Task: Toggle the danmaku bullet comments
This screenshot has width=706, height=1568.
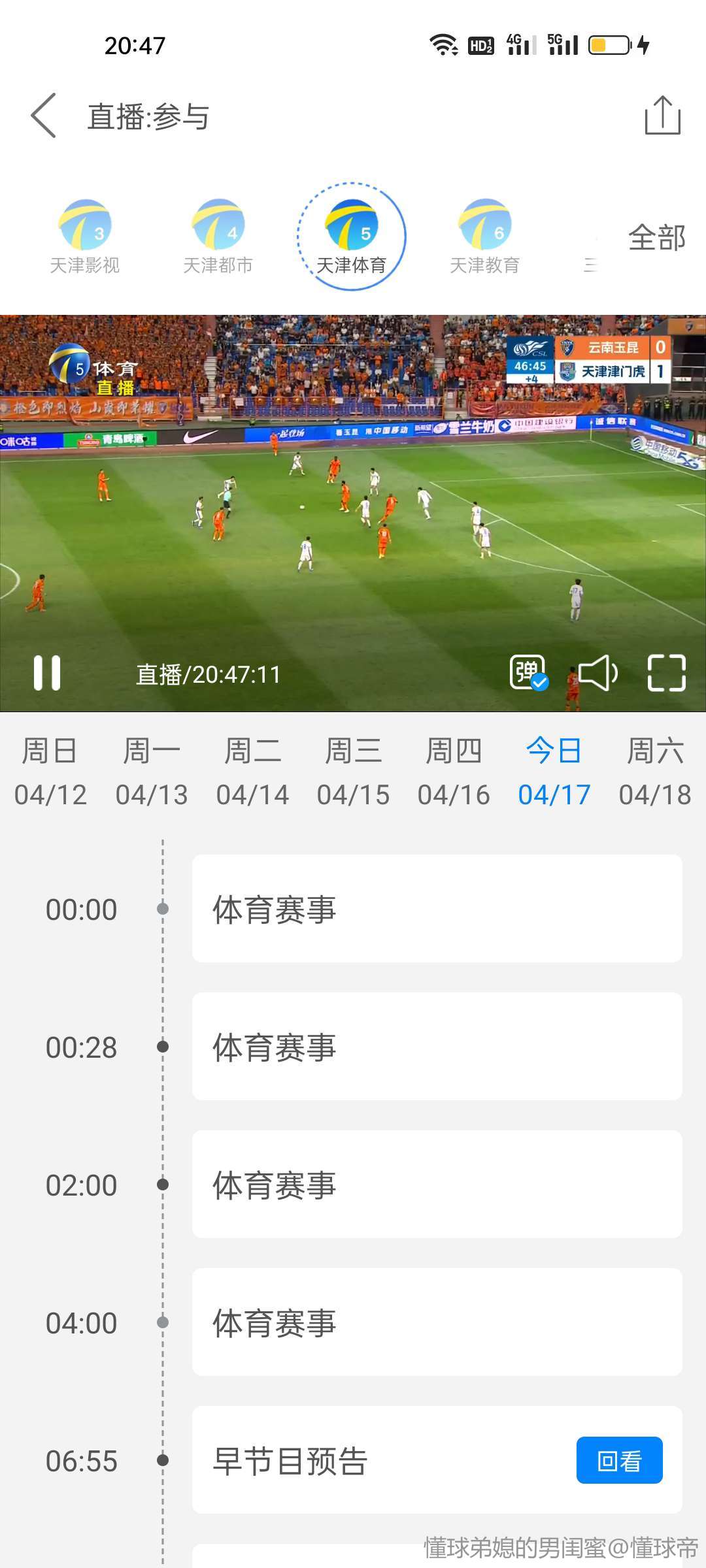Action: tap(528, 673)
